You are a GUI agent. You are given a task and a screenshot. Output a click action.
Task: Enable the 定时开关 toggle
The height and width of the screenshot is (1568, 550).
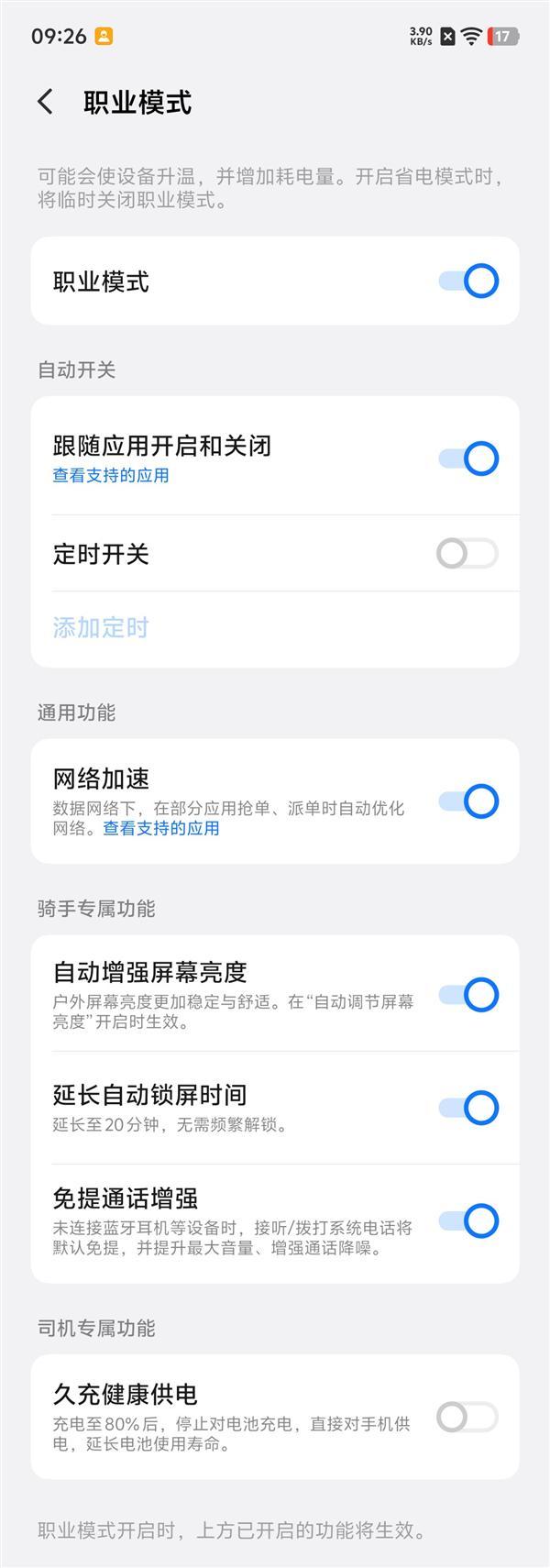click(467, 554)
